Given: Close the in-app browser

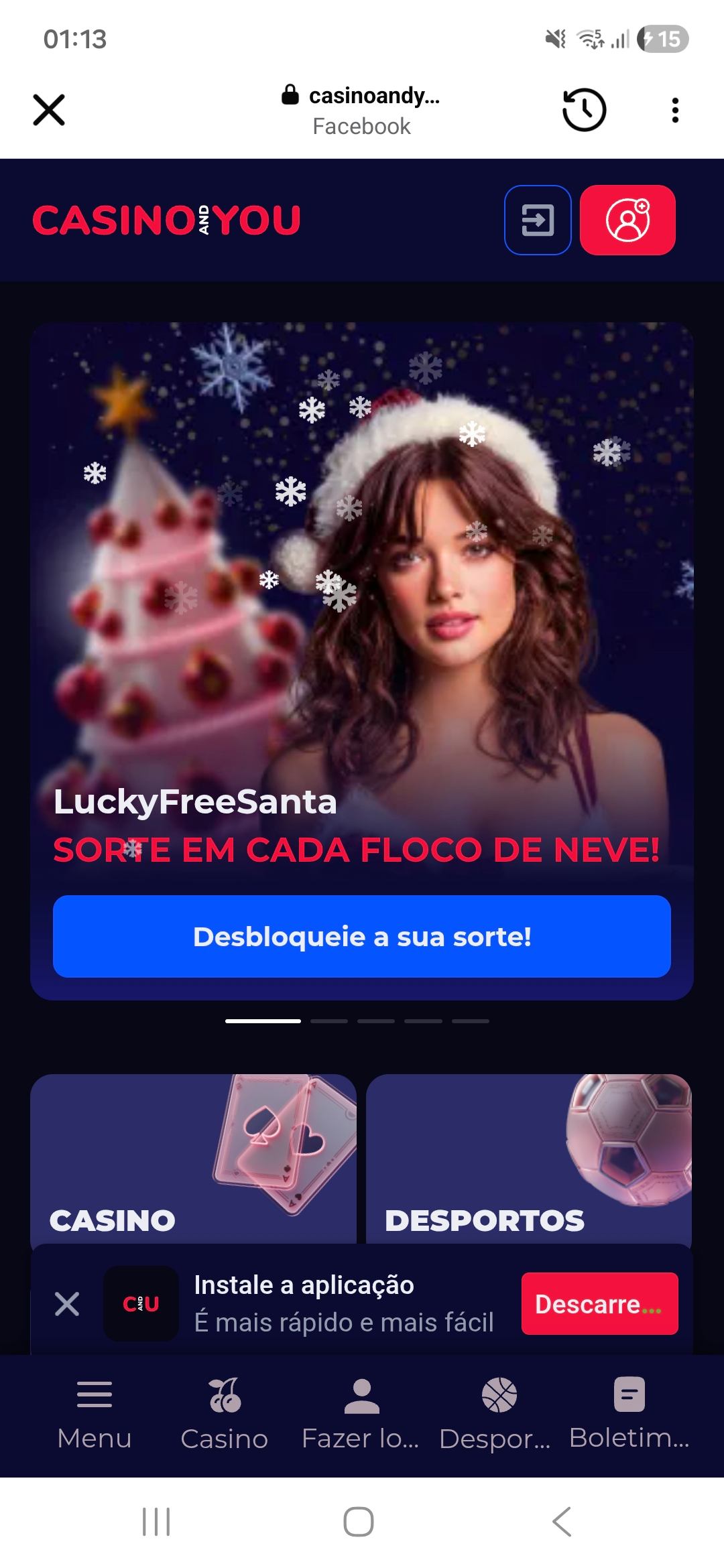Looking at the screenshot, I should point(49,110).
